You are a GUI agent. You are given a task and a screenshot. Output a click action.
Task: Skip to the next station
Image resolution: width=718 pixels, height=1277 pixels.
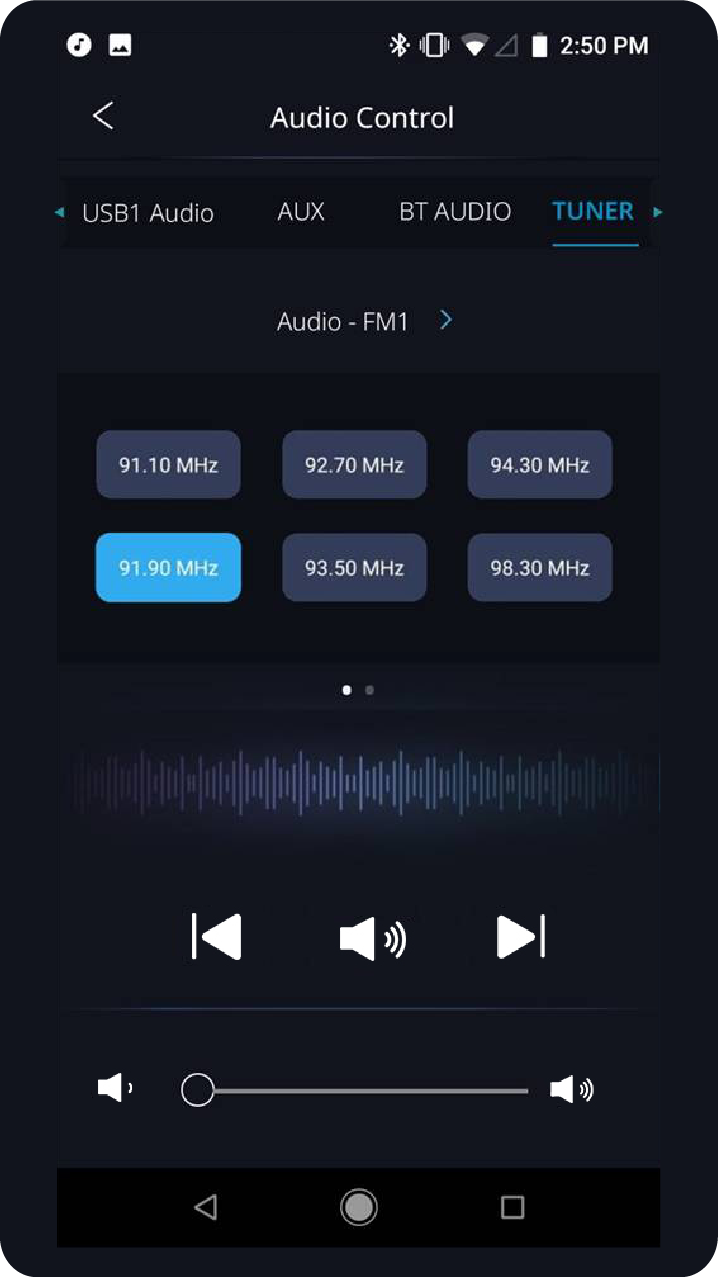521,937
